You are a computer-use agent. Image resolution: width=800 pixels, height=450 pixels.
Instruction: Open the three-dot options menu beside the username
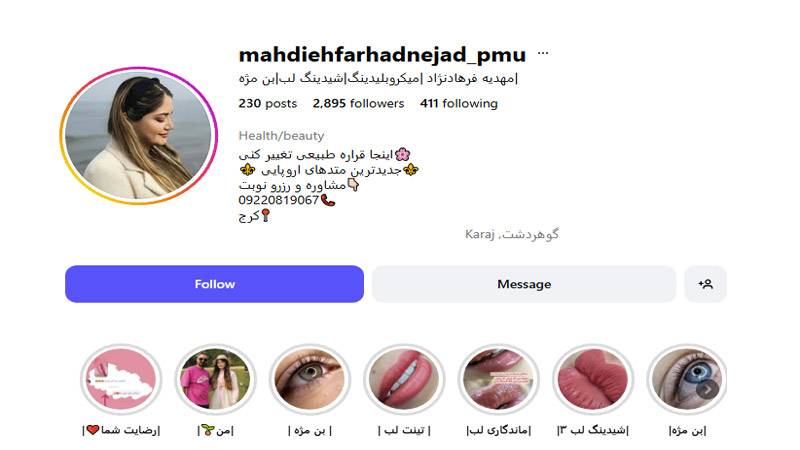click(543, 54)
